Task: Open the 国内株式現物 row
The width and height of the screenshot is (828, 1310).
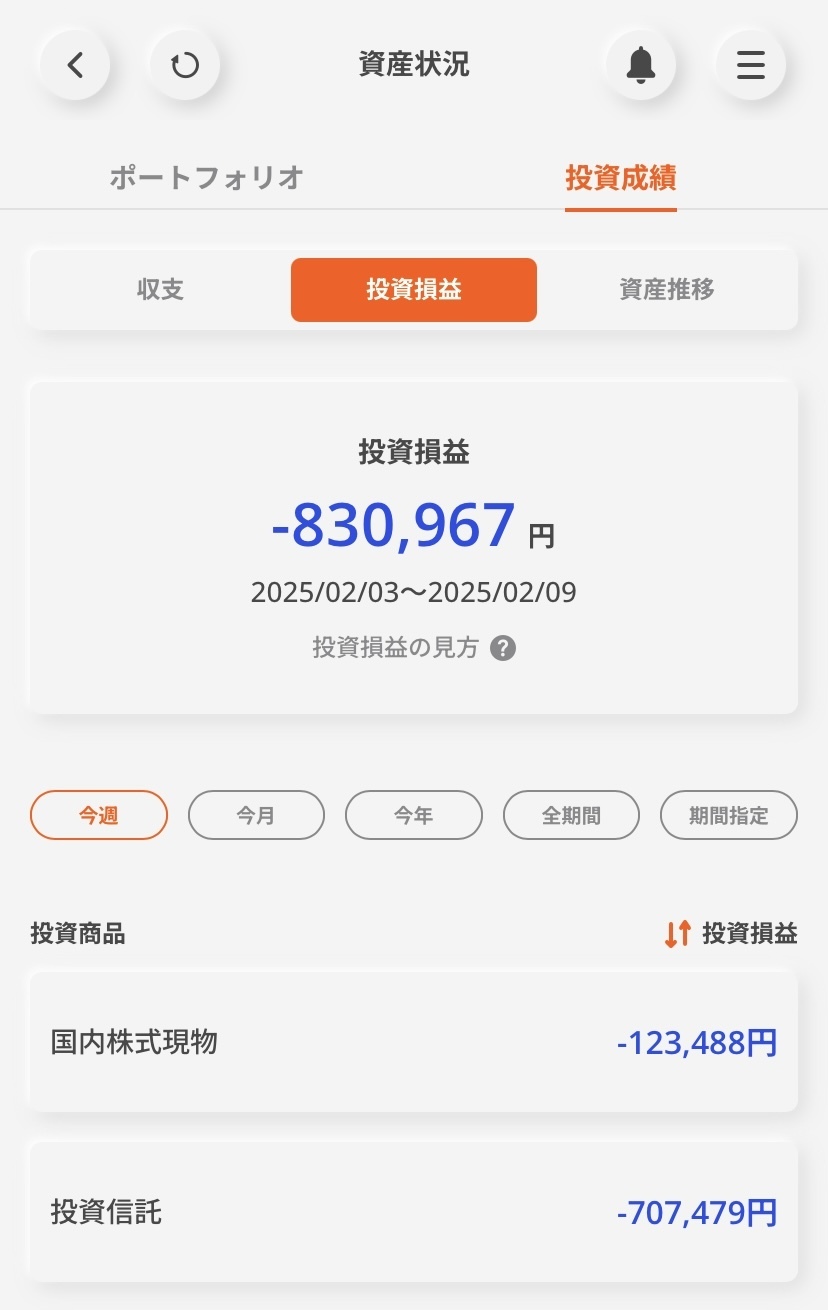Action: 413,1043
